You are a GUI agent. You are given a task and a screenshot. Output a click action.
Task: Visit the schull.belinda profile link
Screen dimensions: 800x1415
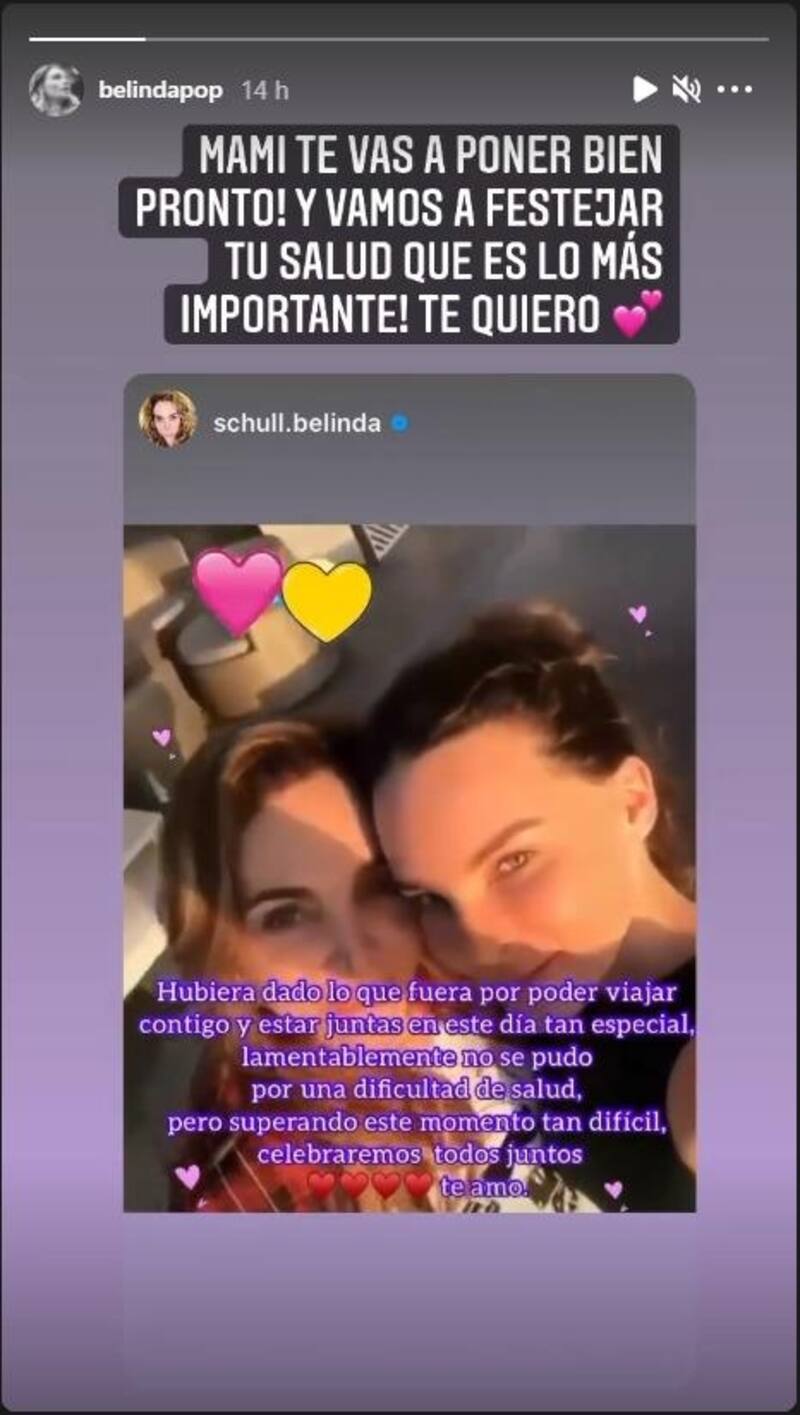tap(296, 423)
